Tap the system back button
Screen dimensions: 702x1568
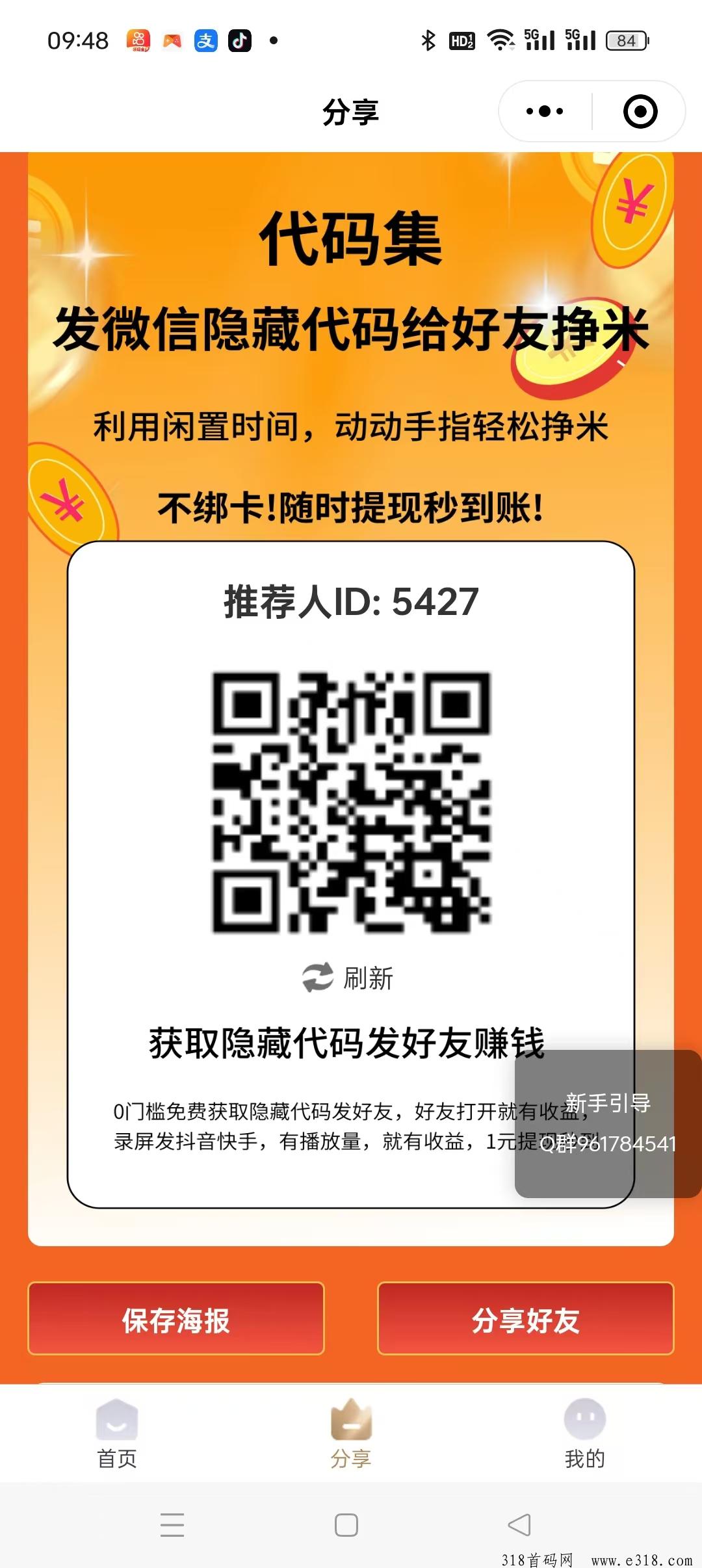[519, 1524]
